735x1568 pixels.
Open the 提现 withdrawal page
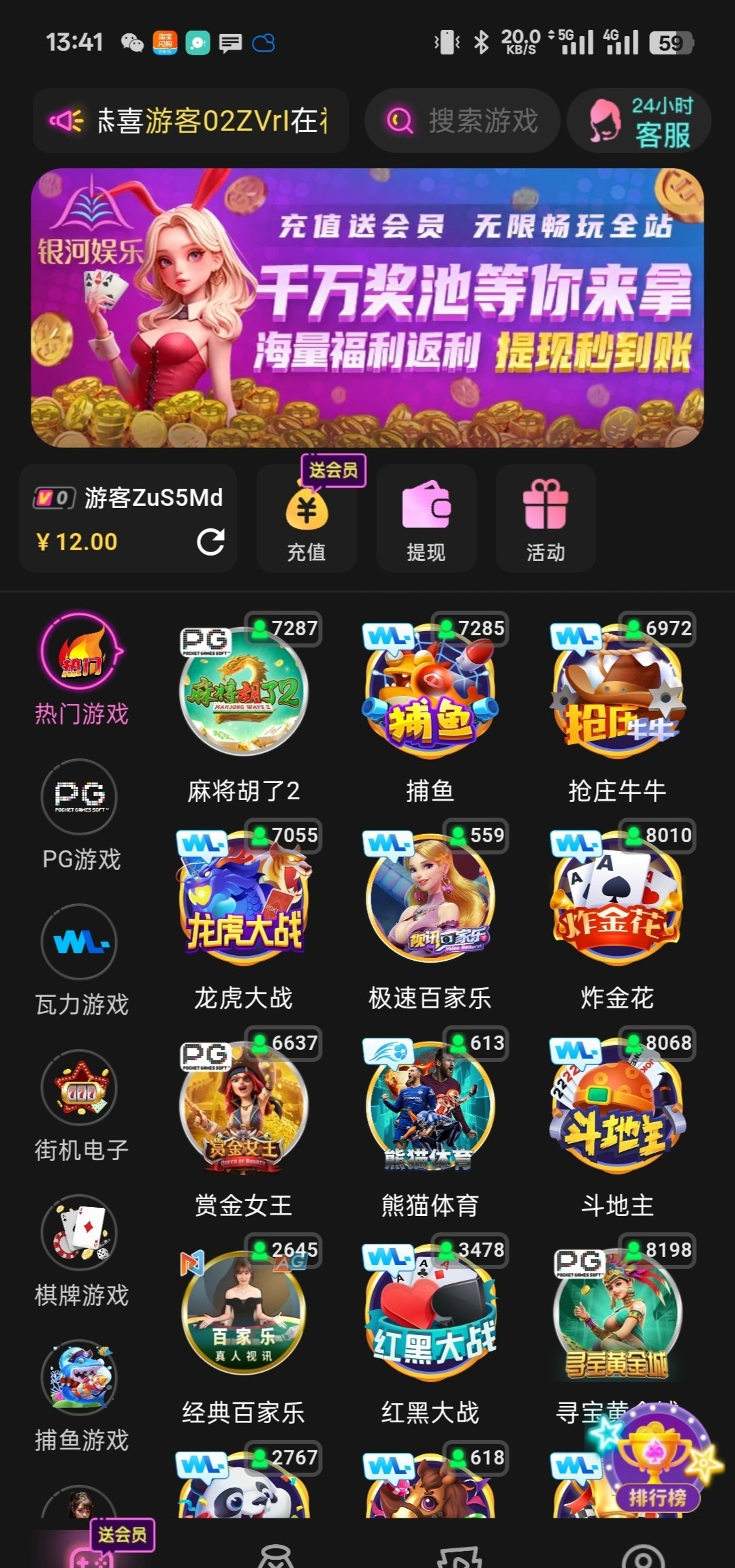[x=426, y=519]
